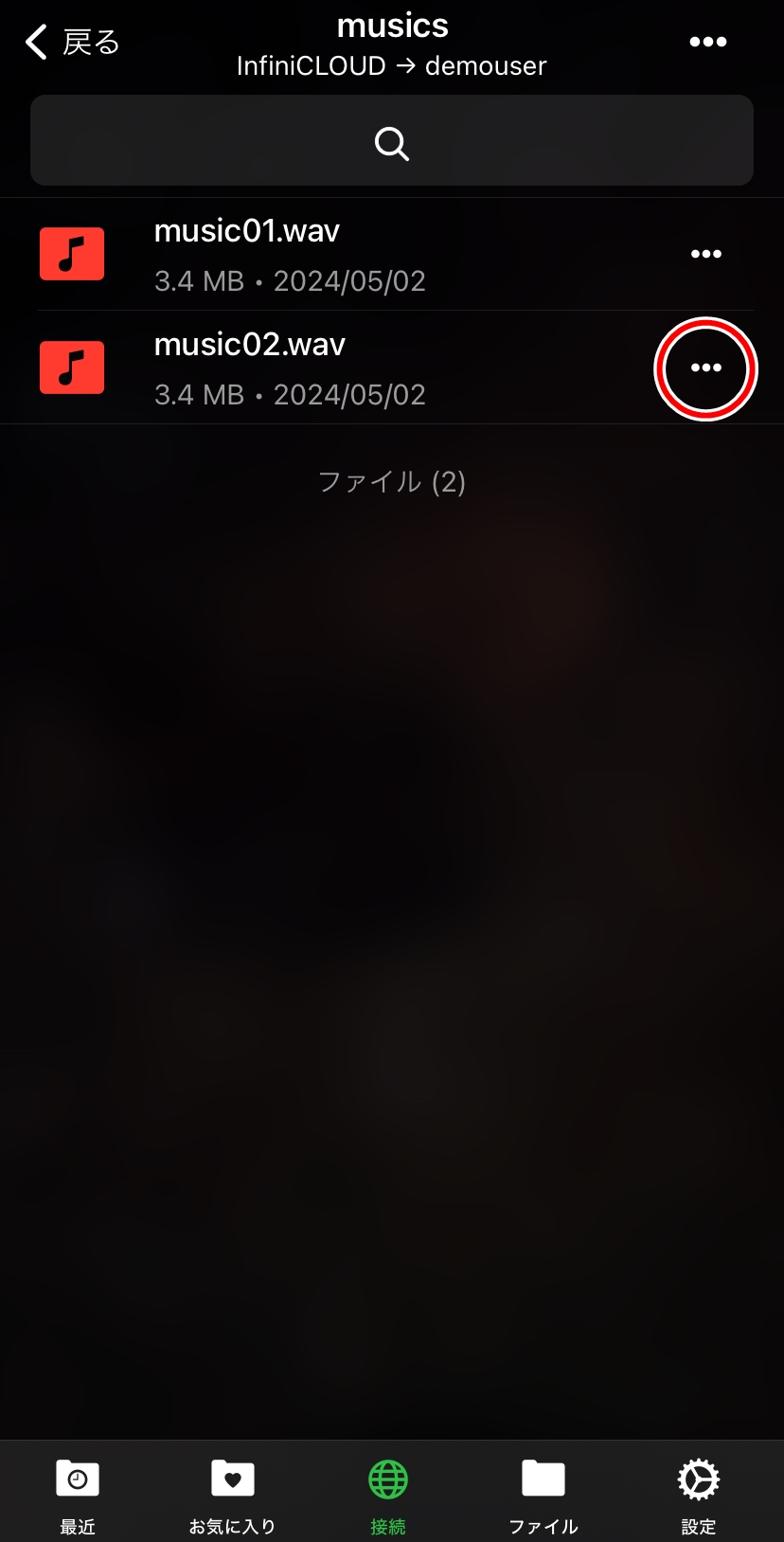Screen dimensions: 784x1542
Task: Open the music02.wav file
Action: (250, 368)
